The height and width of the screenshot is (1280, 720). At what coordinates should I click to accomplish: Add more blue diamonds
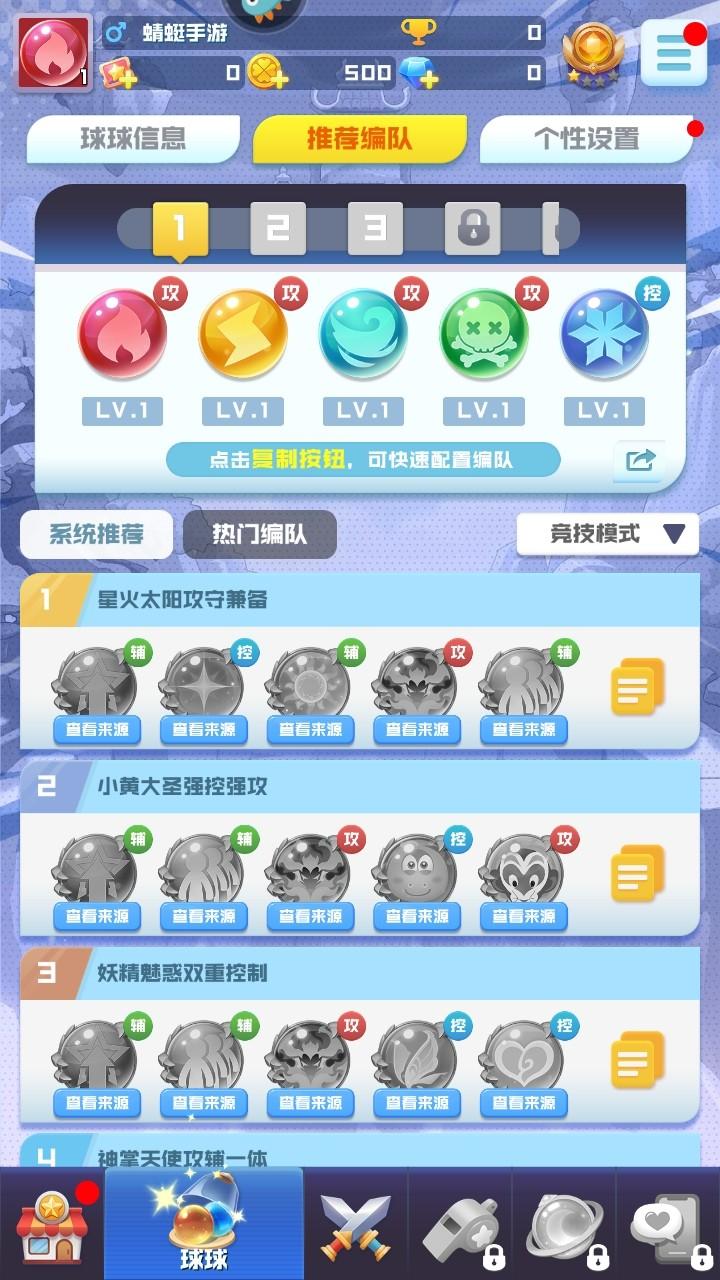(419, 73)
